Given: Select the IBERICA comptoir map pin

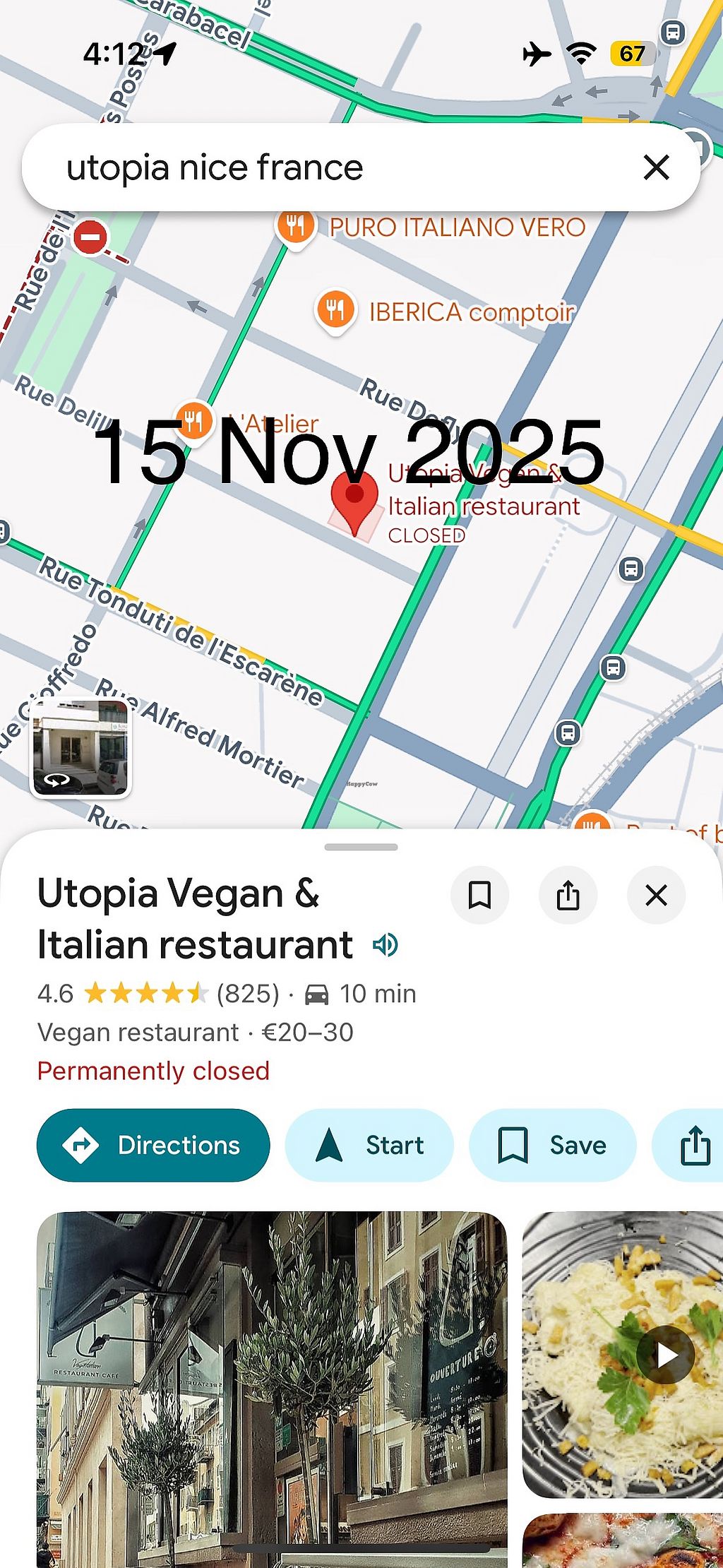Looking at the screenshot, I should pyautogui.click(x=335, y=310).
